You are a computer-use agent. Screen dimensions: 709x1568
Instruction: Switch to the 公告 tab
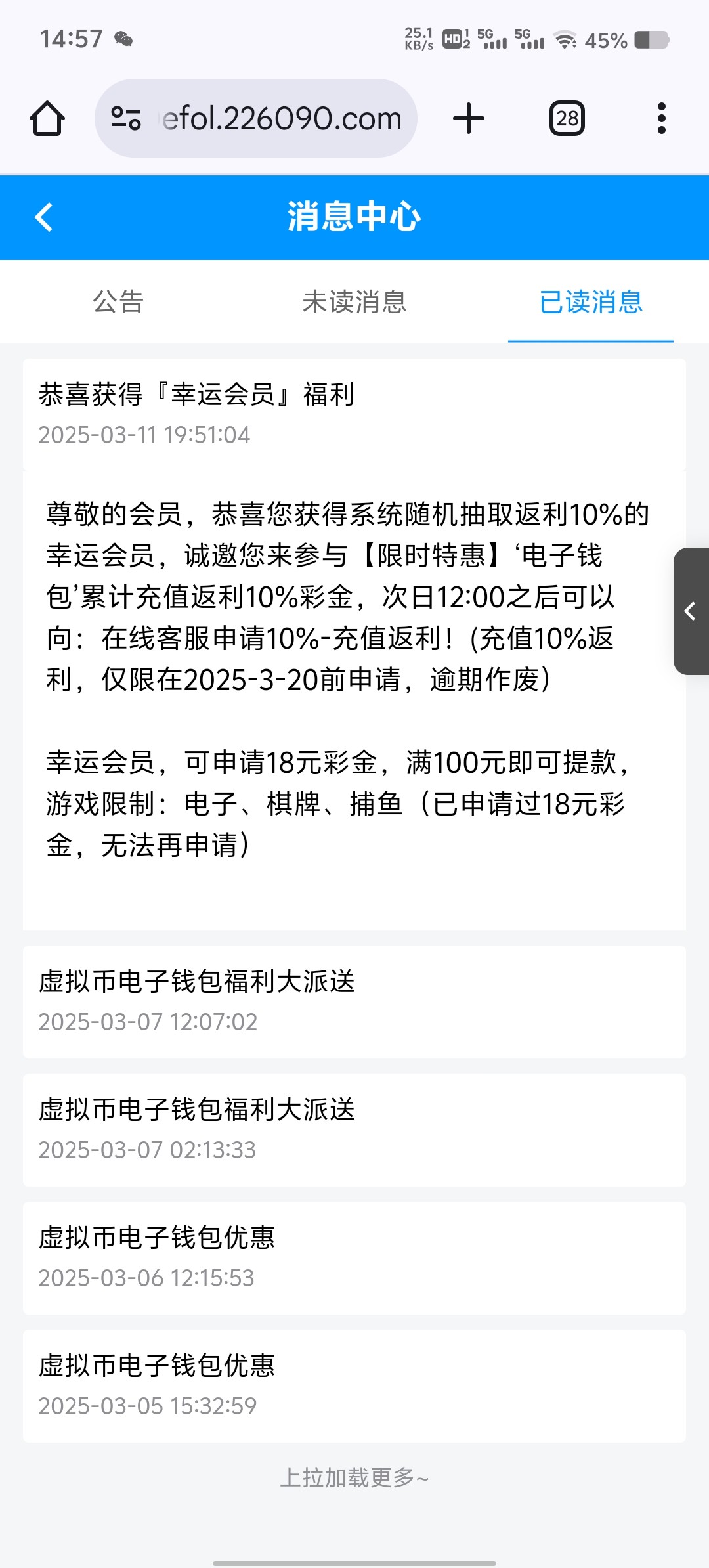click(x=118, y=302)
